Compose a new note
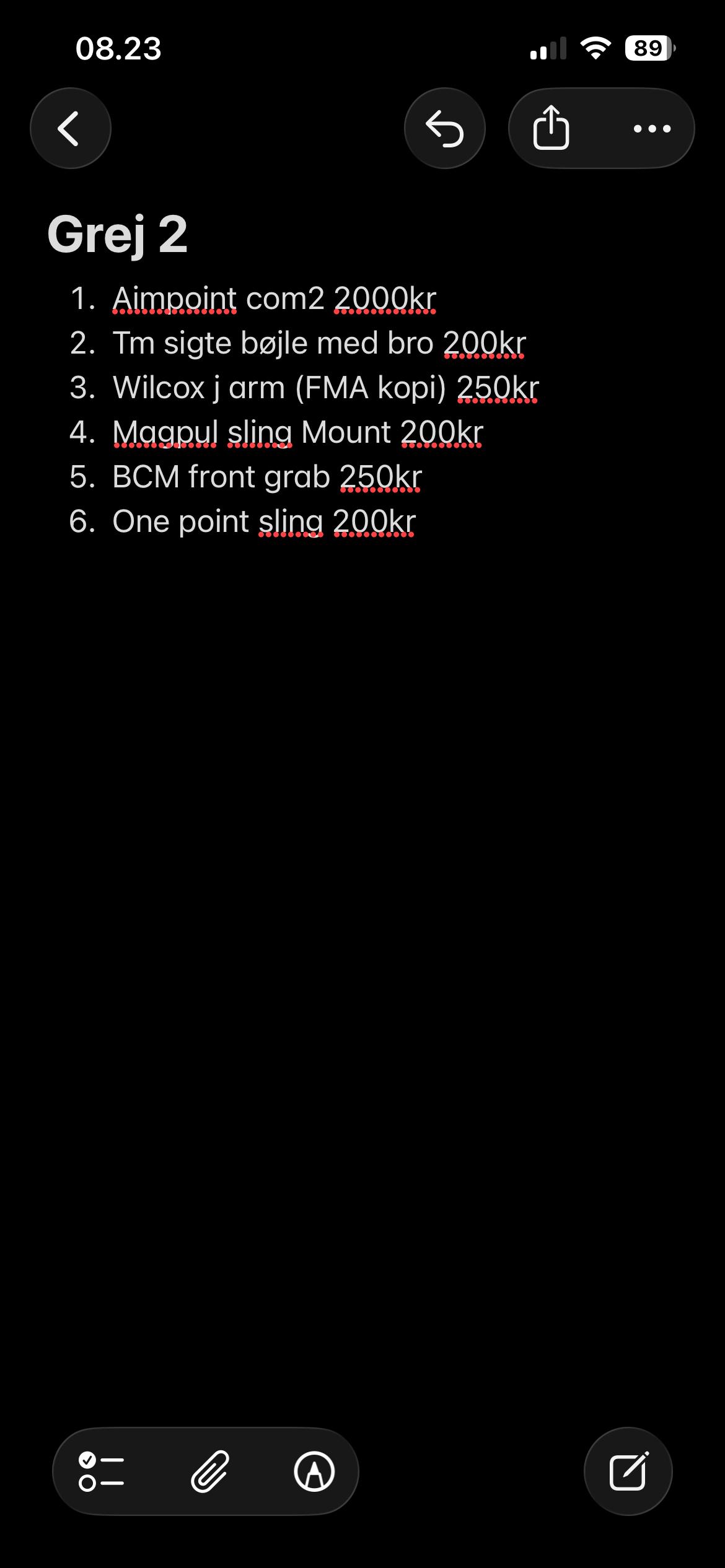The width and height of the screenshot is (725, 1568). click(628, 1471)
